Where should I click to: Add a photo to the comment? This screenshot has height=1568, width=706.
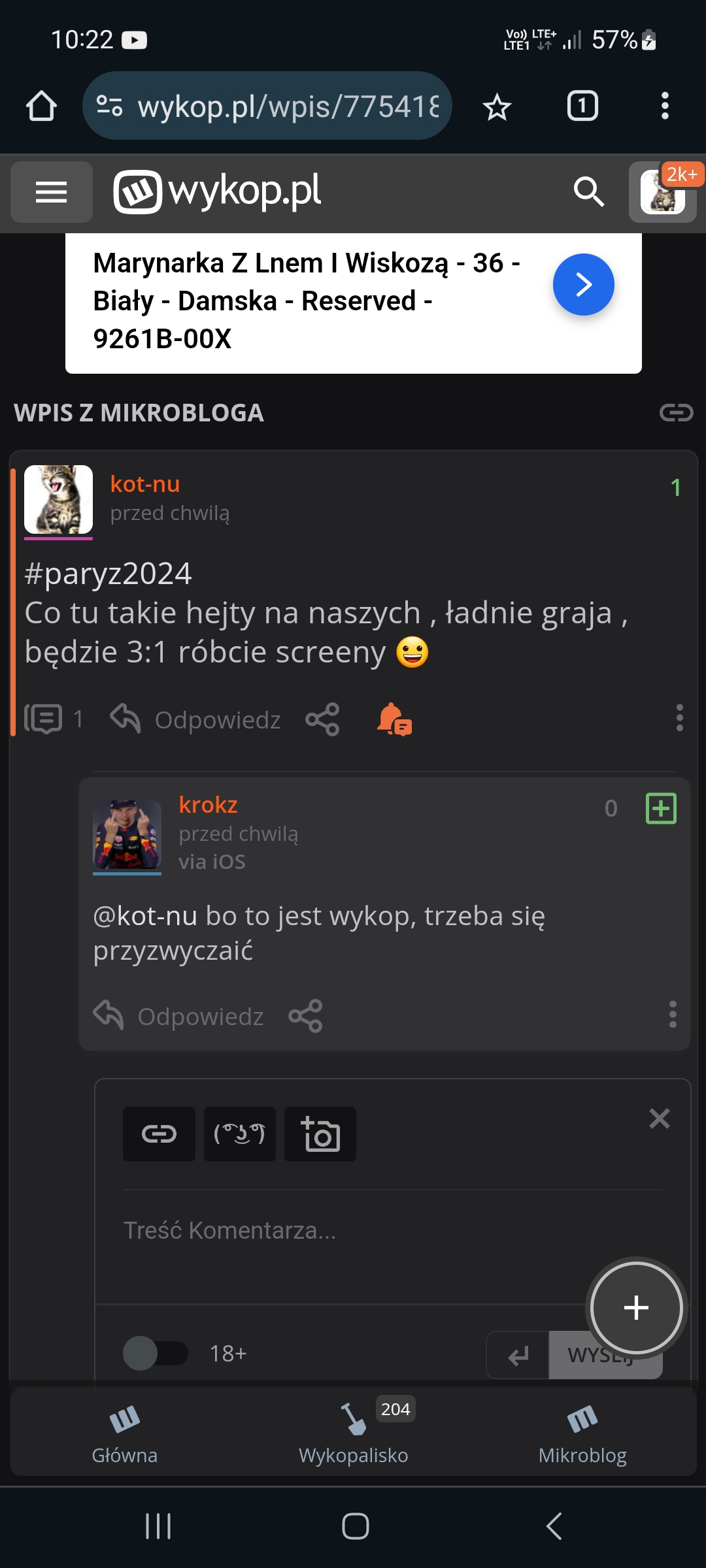(320, 1134)
